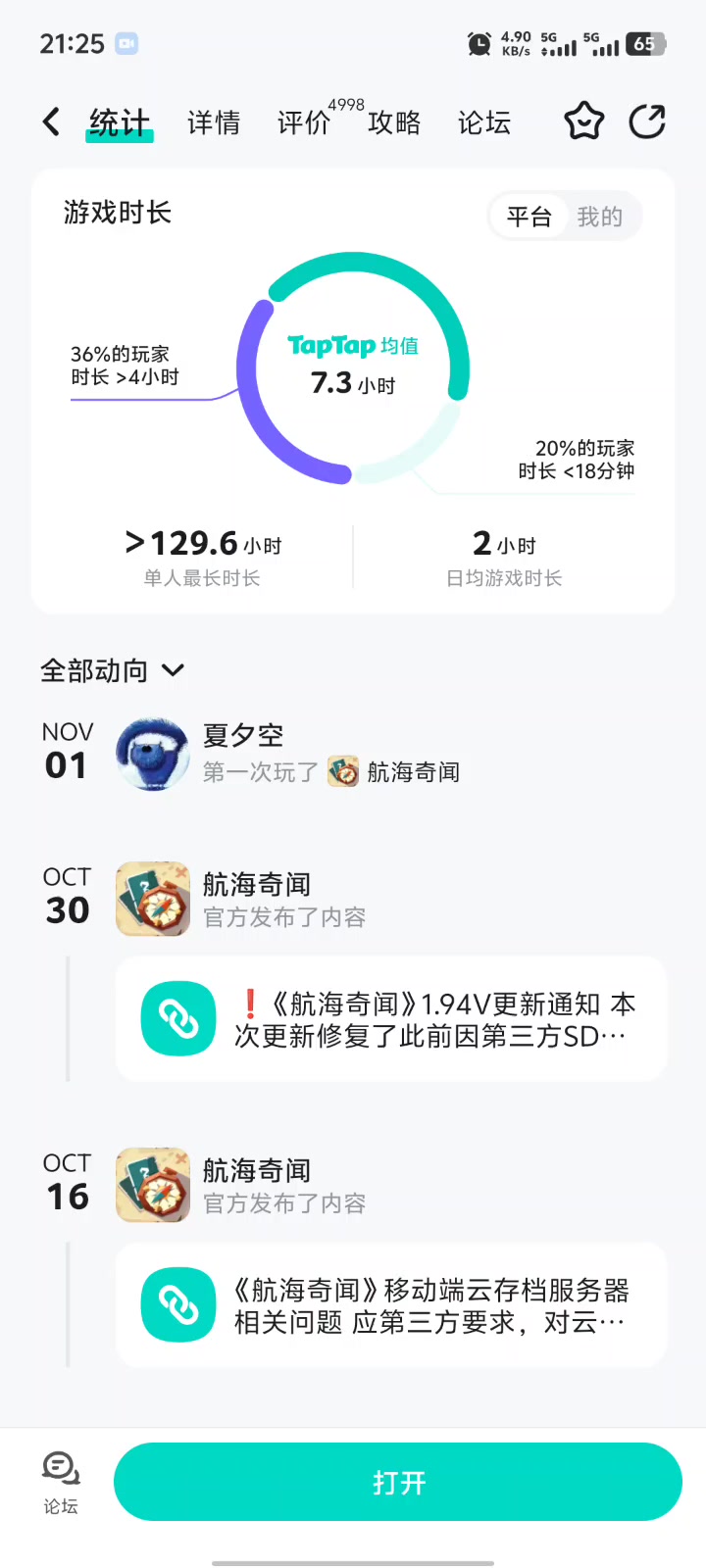
Task: Share this game page
Action: click(647, 122)
